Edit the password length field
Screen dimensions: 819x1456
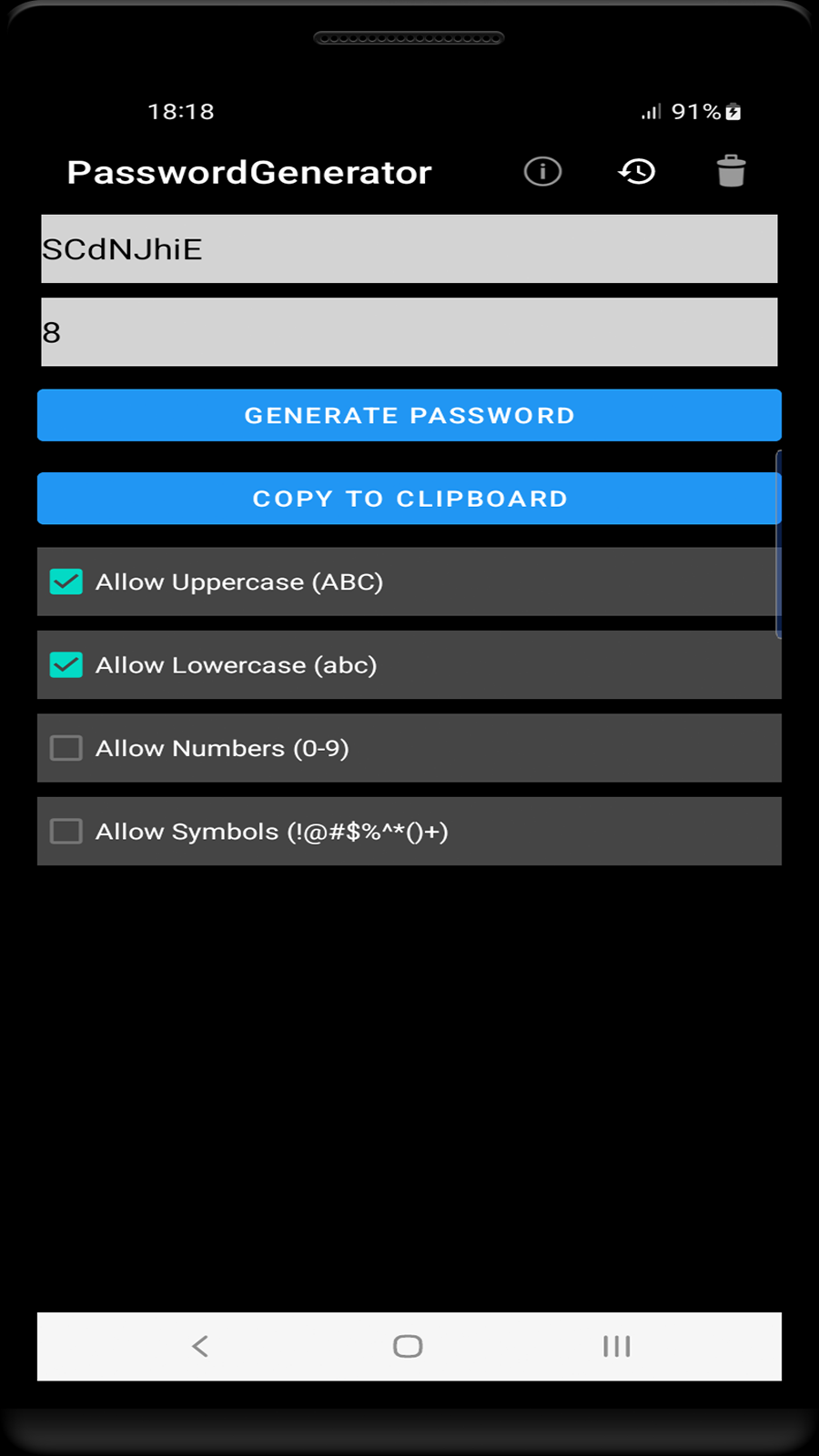pos(409,332)
